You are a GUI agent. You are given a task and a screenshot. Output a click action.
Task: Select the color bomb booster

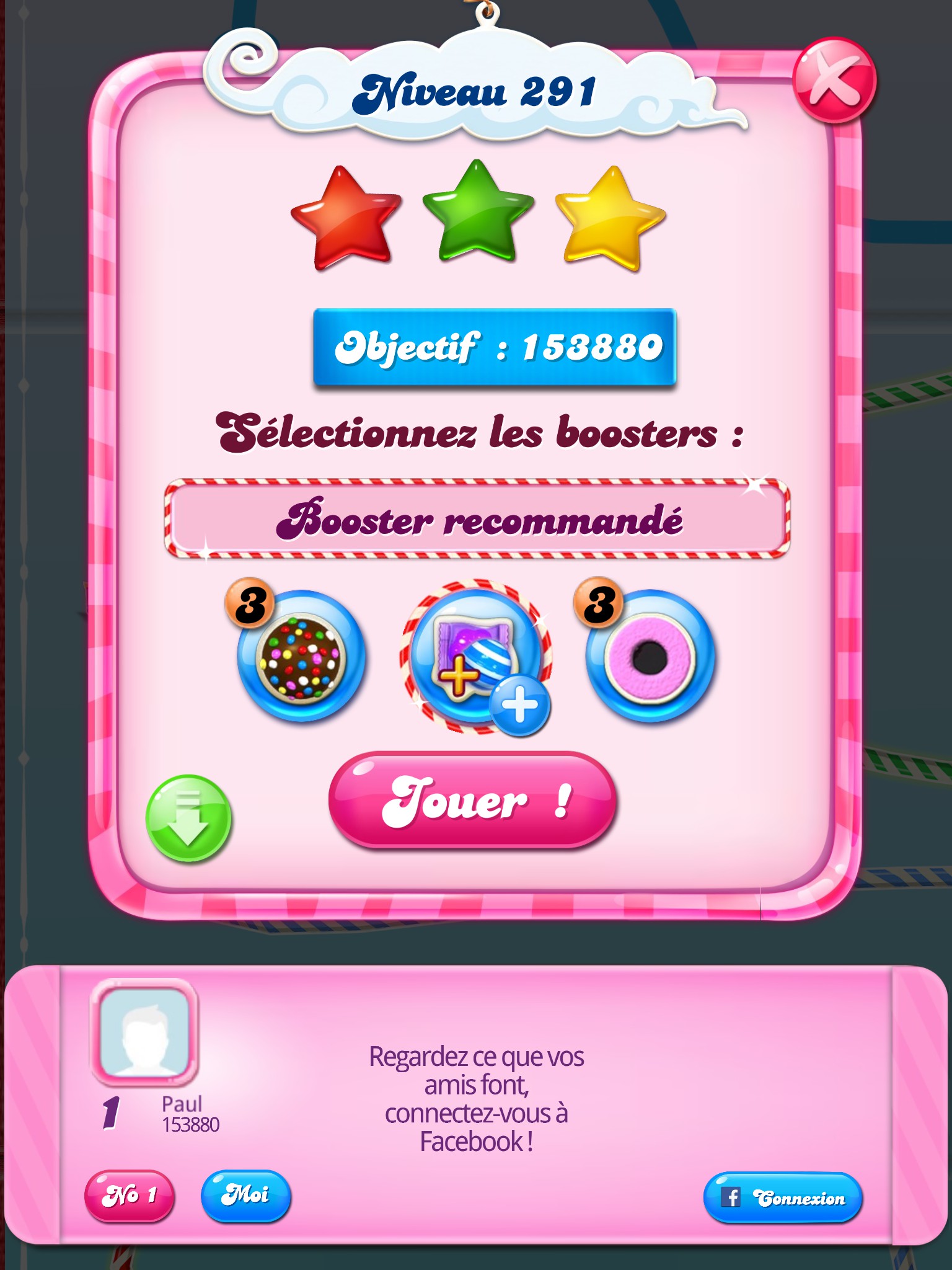301,657
